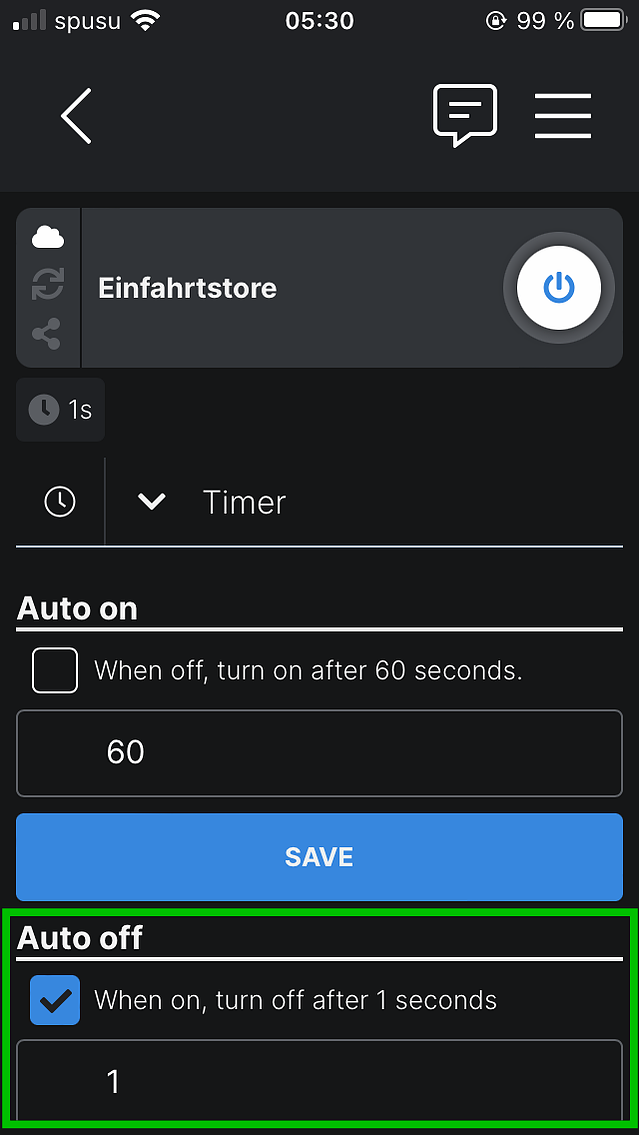Tap the 1s timer chip
The height and width of the screenshot is (1135, 639).
61,410
